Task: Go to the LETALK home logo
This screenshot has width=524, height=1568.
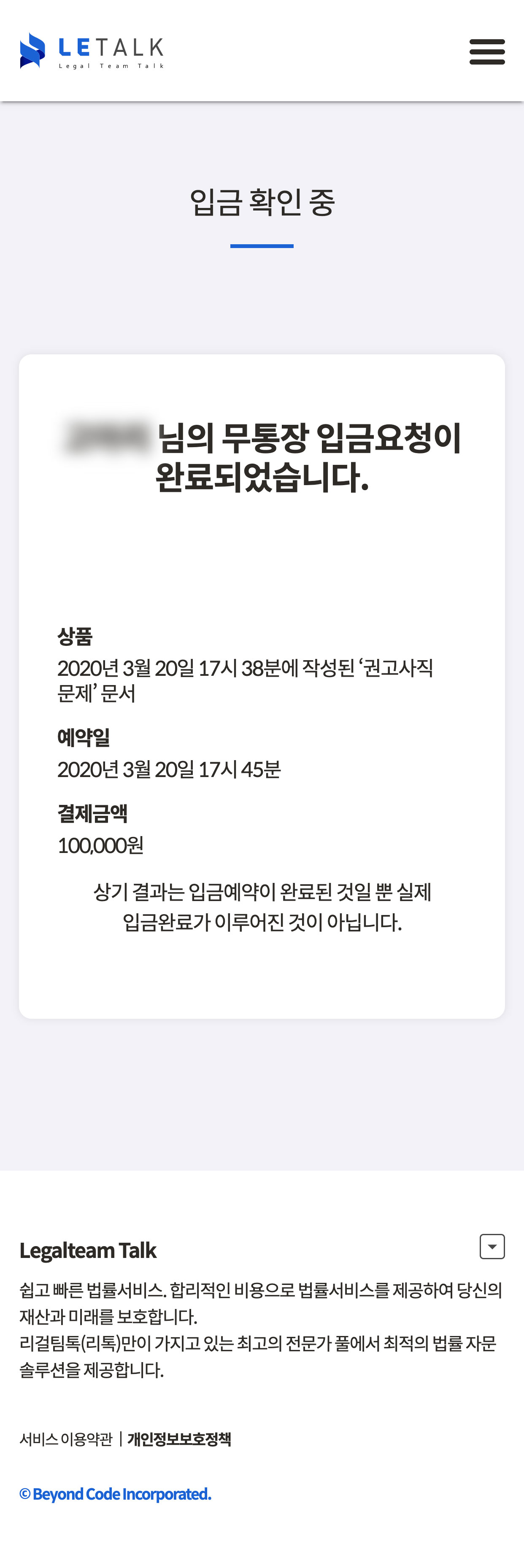Action: [92, 51]
